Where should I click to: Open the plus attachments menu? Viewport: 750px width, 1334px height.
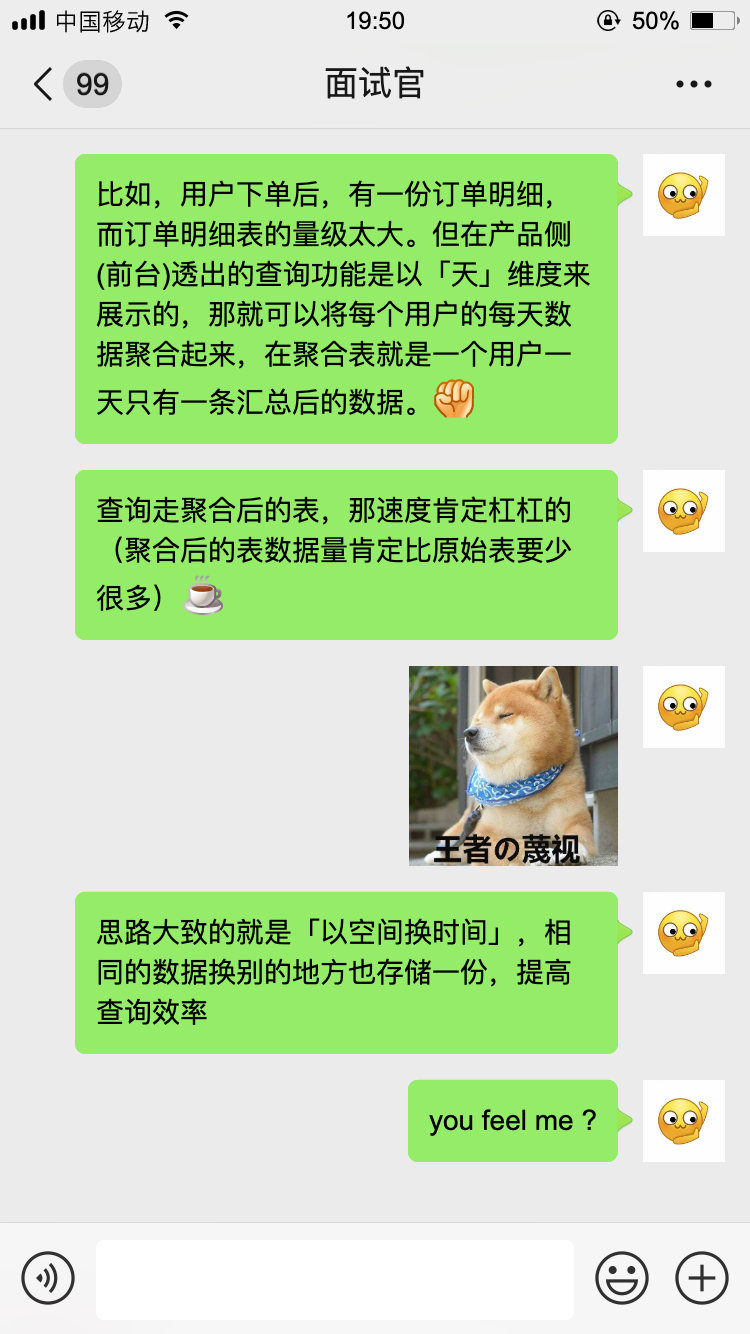(702, 1277)
